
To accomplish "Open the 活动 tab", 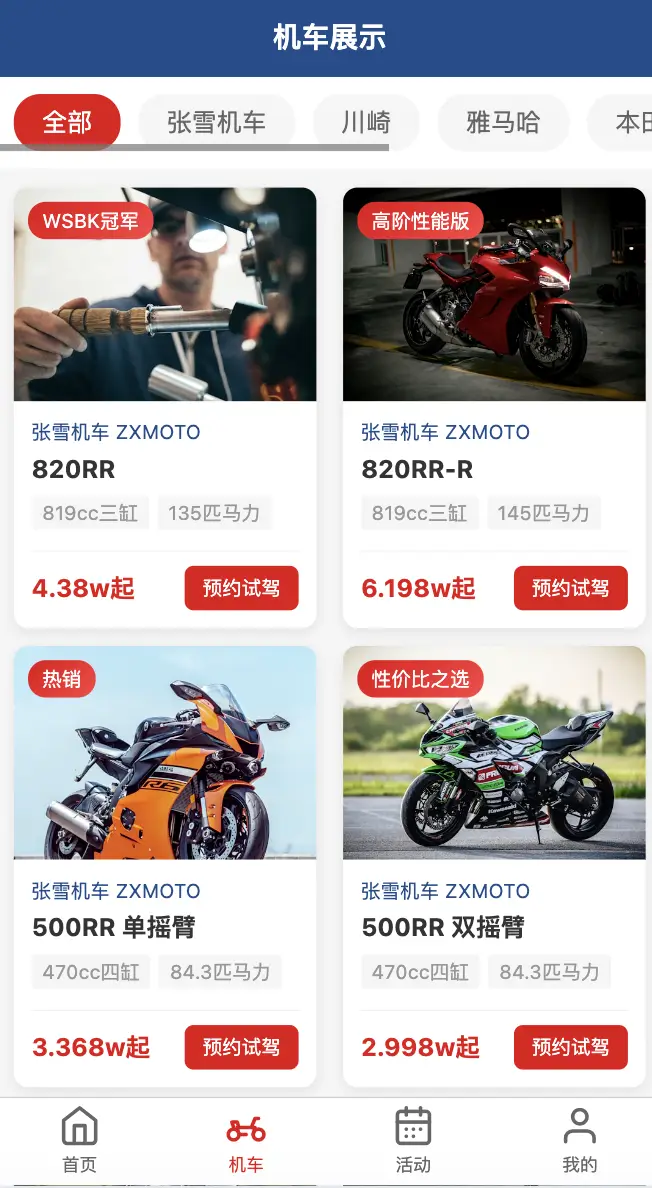I will pos(413,1140).
